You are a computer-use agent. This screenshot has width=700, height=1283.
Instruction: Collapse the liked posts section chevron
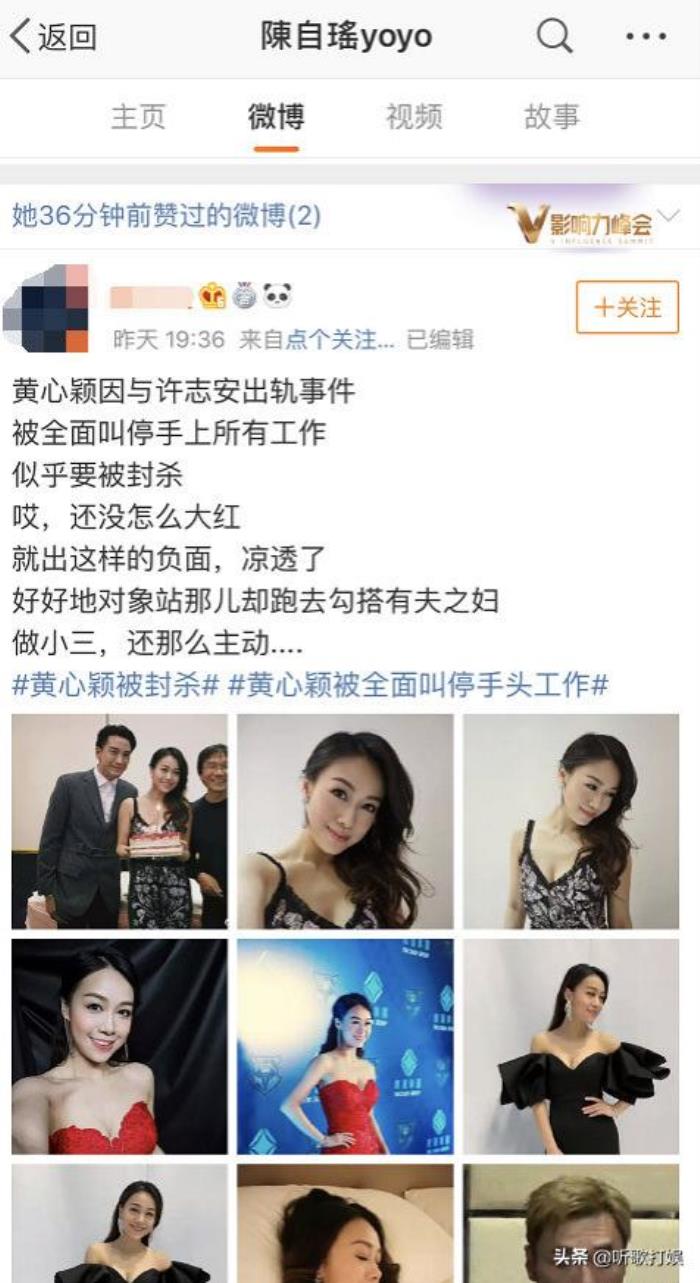coord(671,215)
